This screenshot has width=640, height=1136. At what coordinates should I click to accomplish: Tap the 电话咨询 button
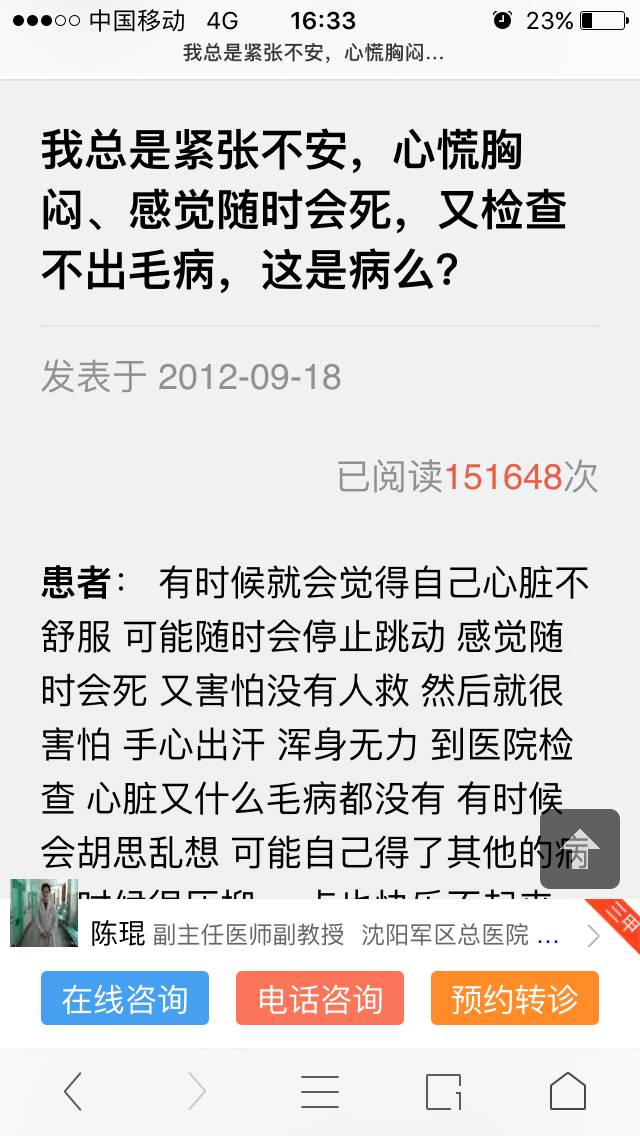click(x=320, y=998)
